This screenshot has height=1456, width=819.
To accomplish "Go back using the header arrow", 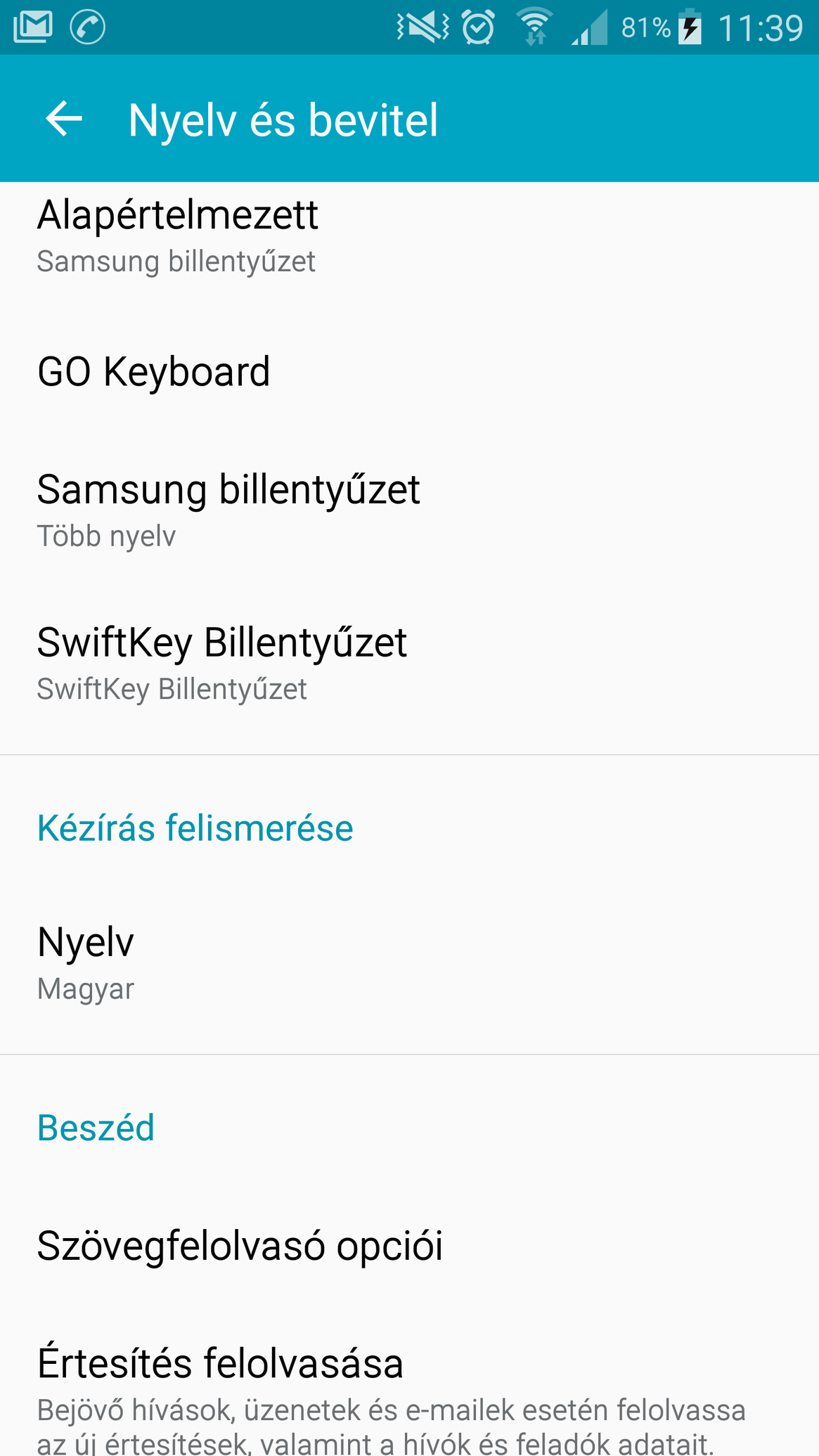I will [x=64, y=118].
